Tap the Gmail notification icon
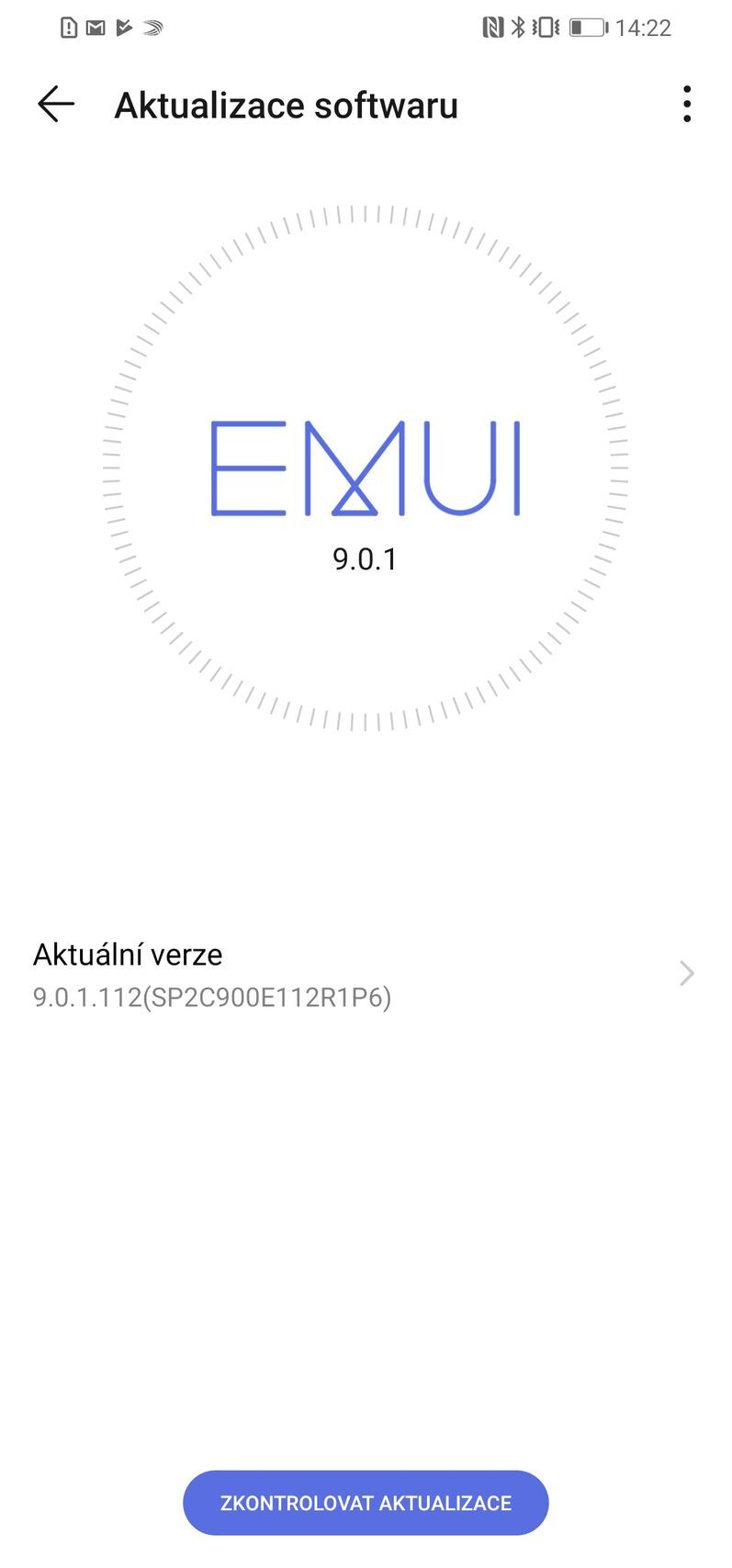 tap(95, 27)
